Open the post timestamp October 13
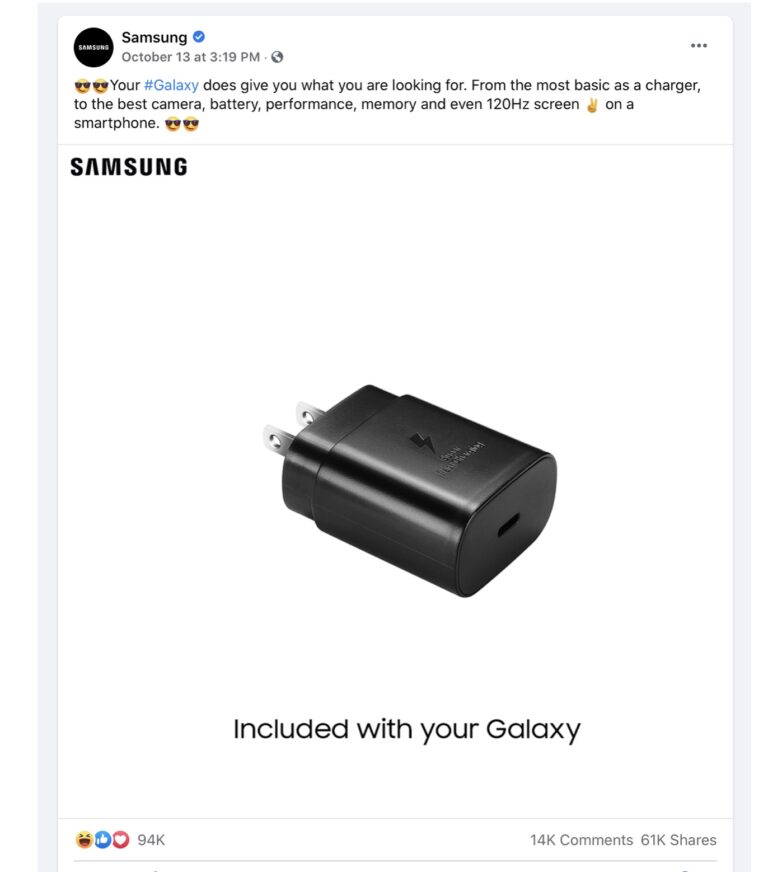The height and width of the screenshot is (872, 768). 190,57
